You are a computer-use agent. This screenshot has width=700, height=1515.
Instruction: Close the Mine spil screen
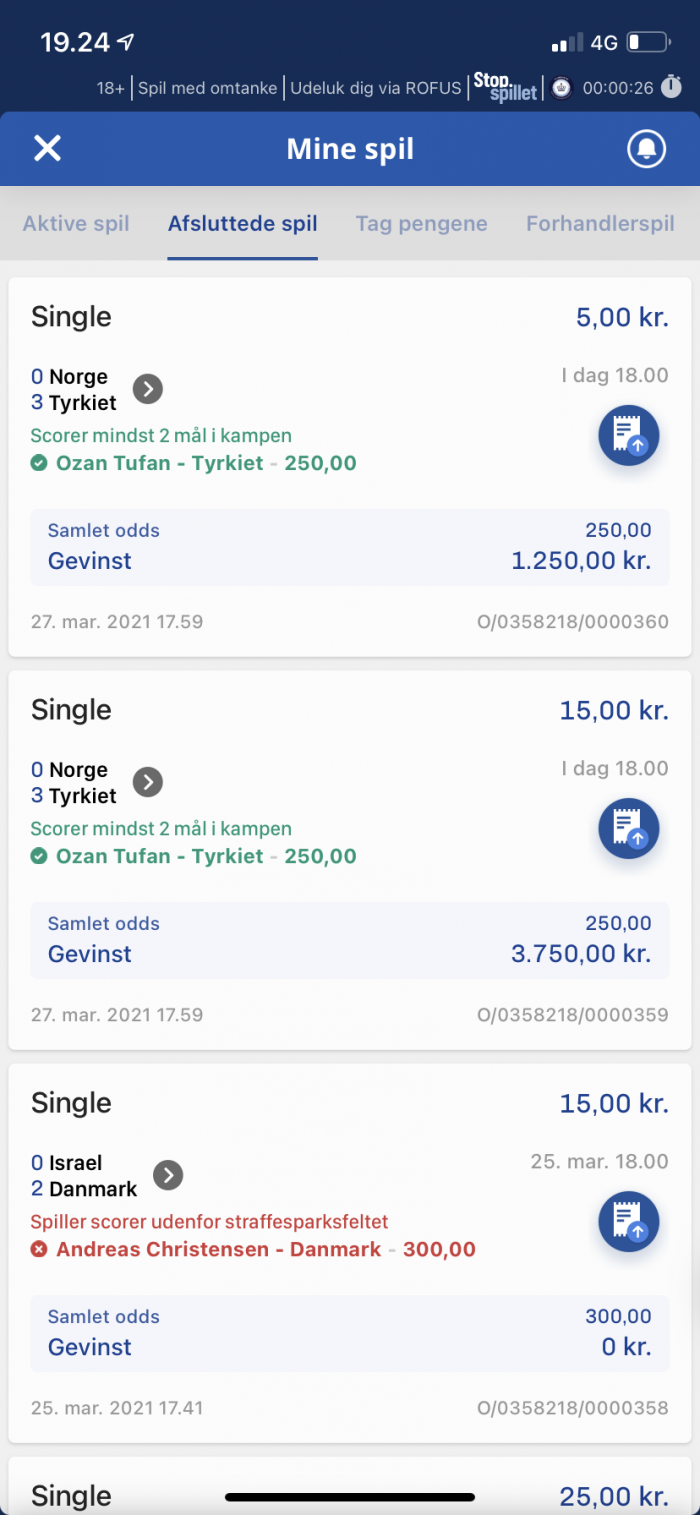point(47,149)
